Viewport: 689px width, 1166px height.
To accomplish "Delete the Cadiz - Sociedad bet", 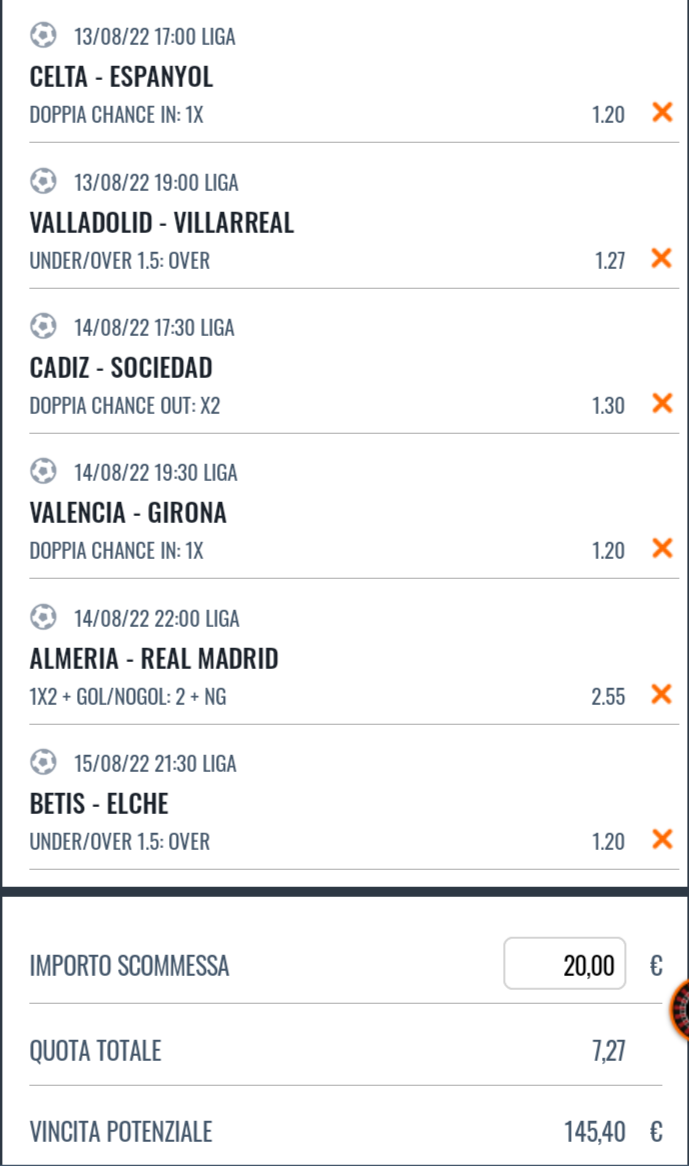I will (661, 403).
